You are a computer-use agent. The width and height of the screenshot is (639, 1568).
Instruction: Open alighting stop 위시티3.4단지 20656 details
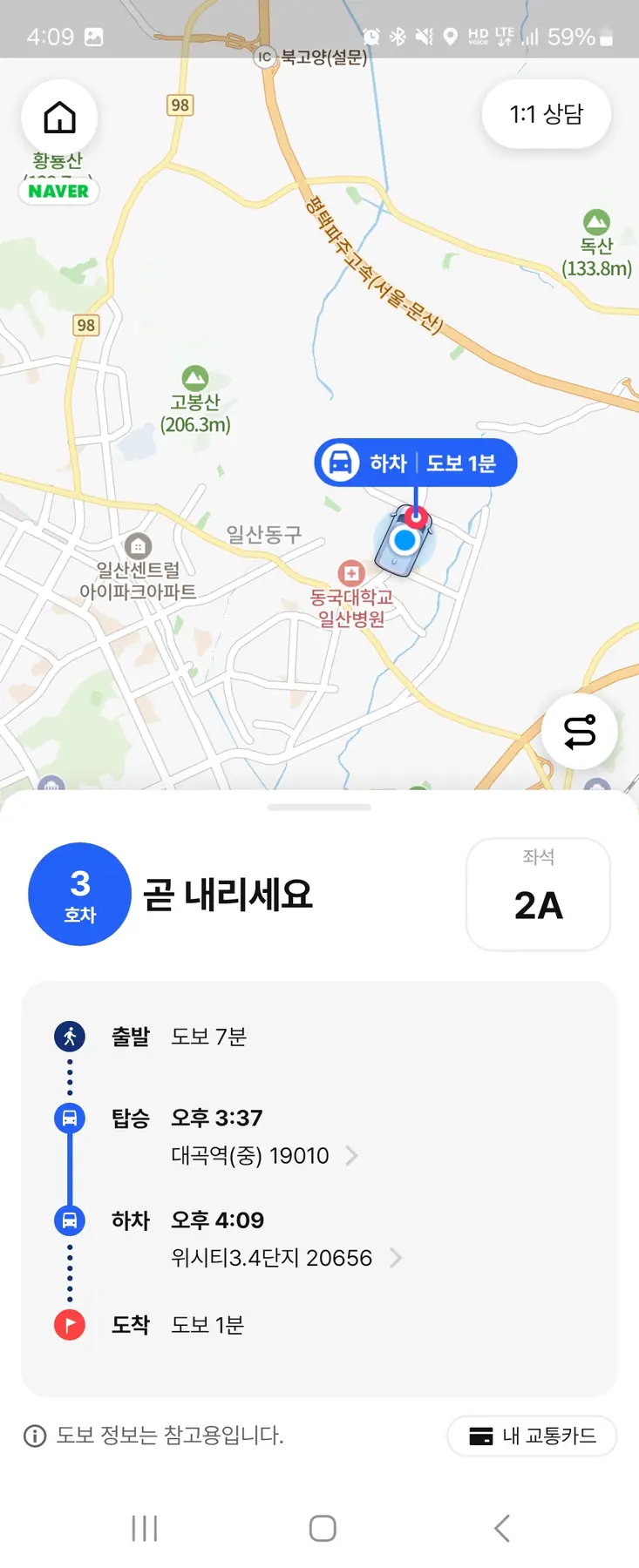285,1258
